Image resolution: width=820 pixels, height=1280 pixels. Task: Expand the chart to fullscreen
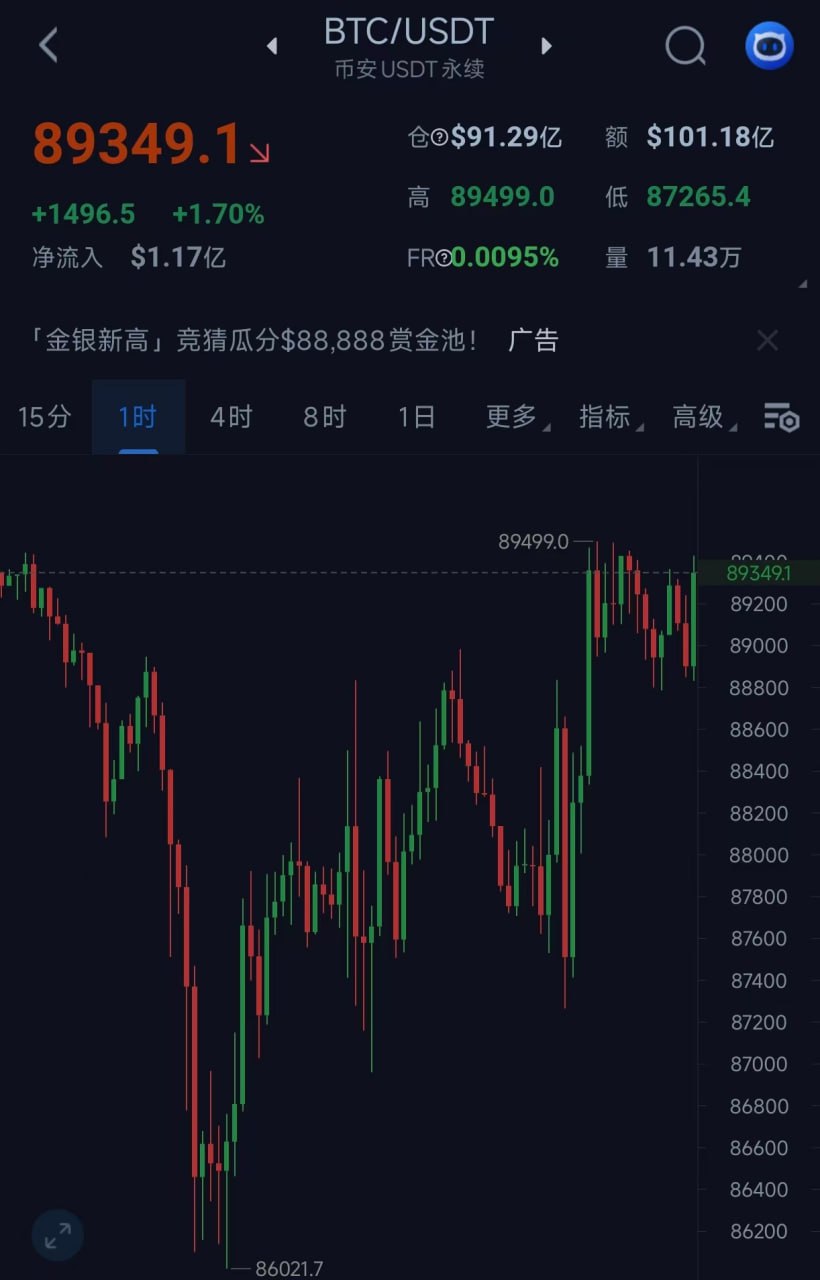click(58, 1236)
